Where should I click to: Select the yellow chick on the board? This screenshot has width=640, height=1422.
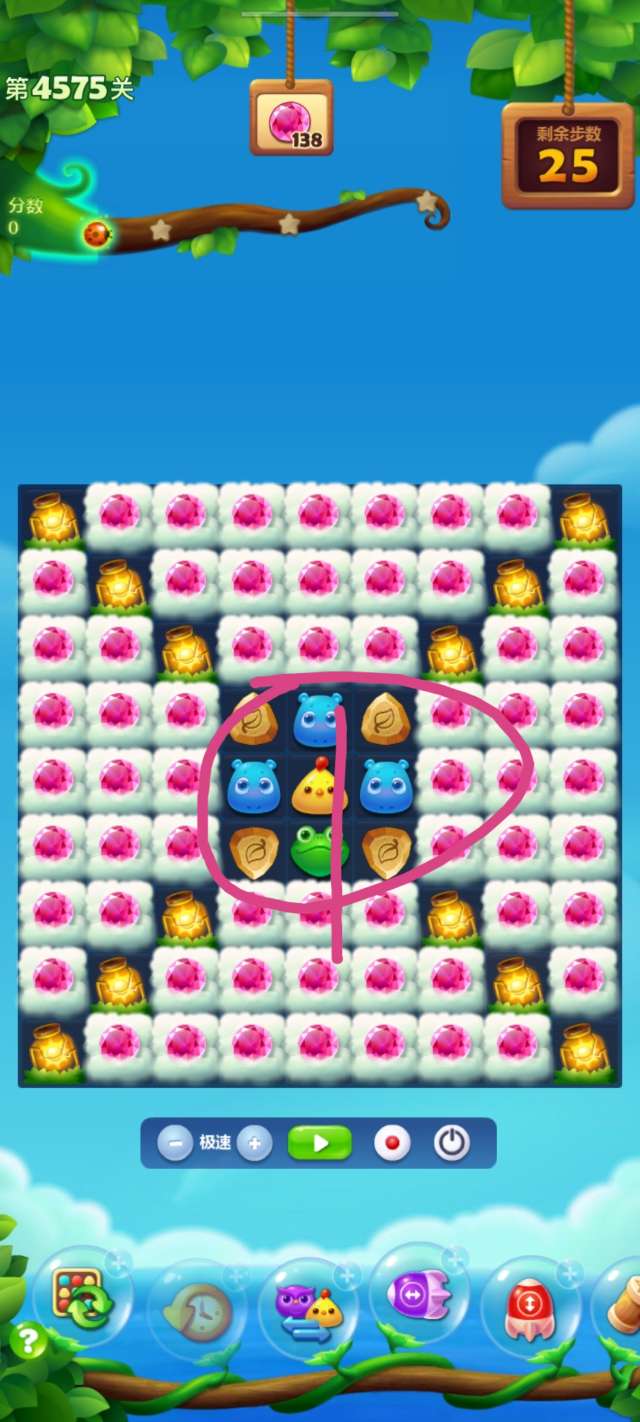click(x=319, y=788)
